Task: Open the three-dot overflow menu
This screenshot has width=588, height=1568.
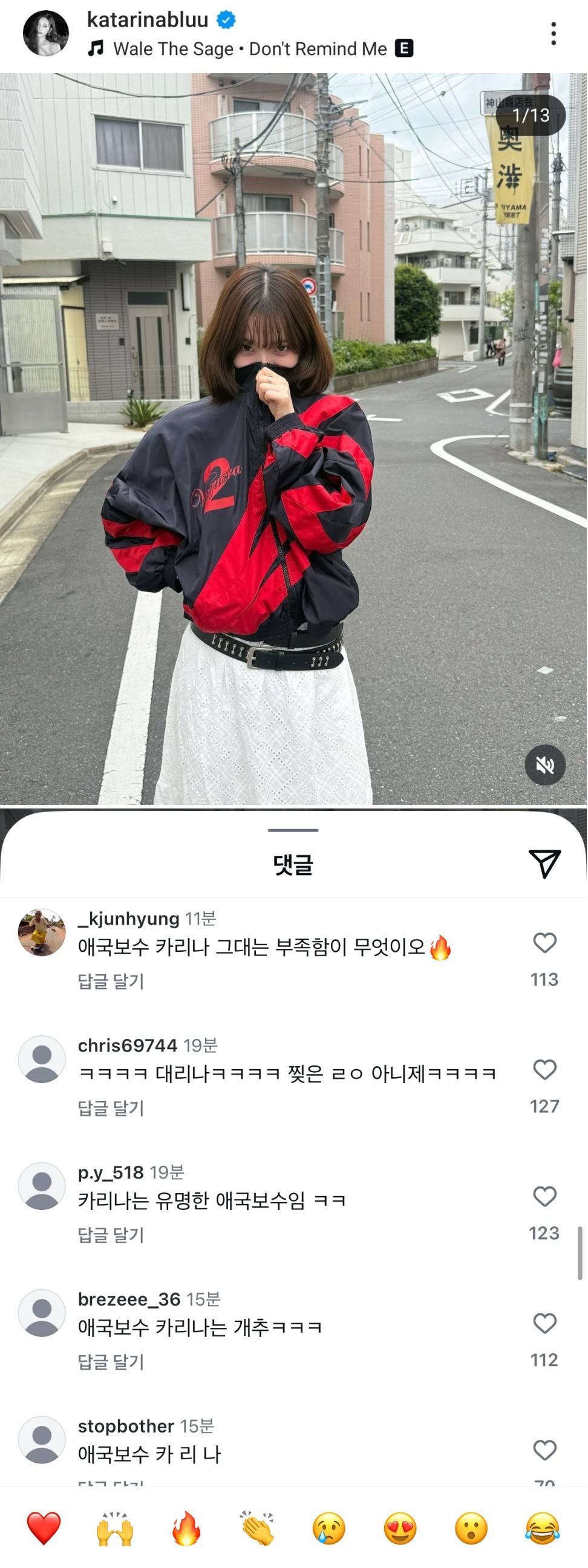Action: (553, 33)
